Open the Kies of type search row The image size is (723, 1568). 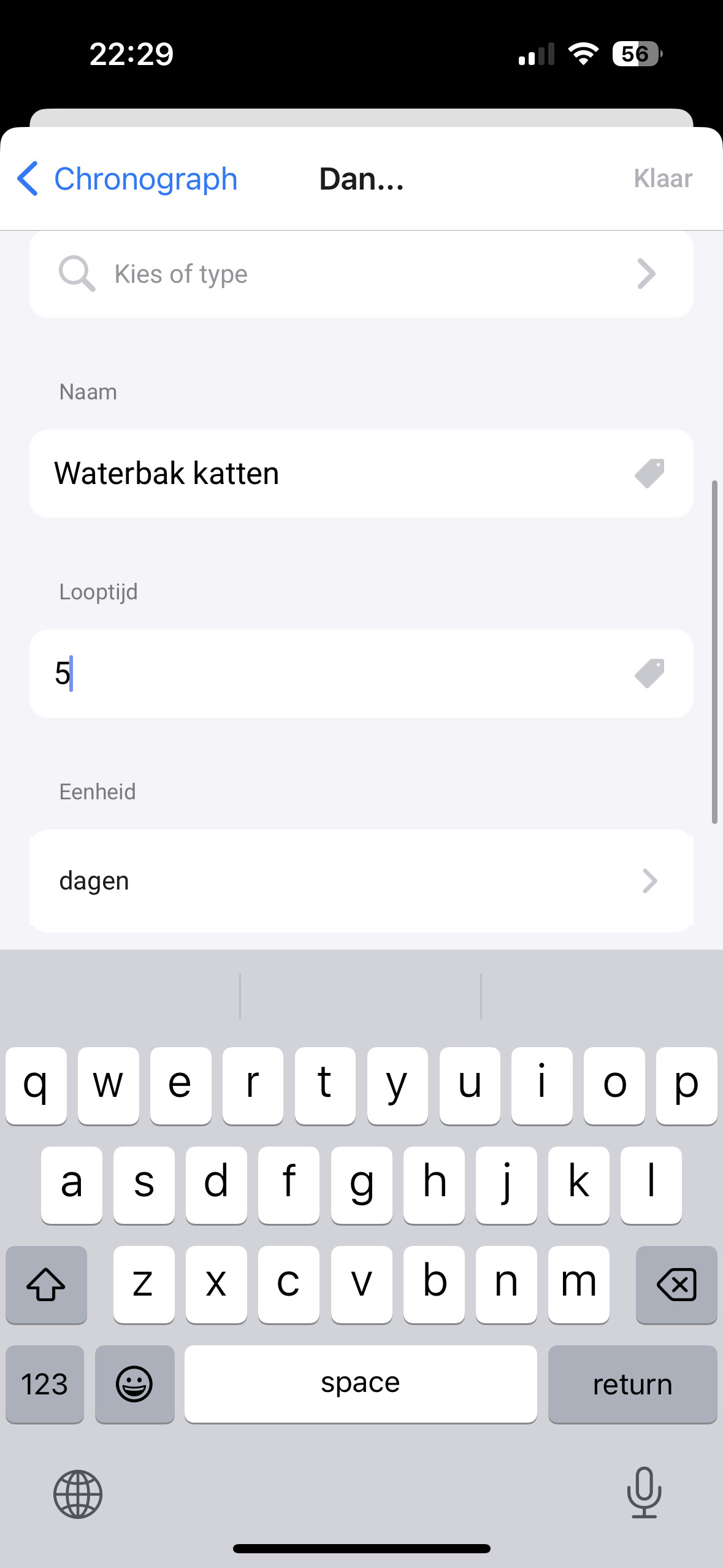(361, 274)
